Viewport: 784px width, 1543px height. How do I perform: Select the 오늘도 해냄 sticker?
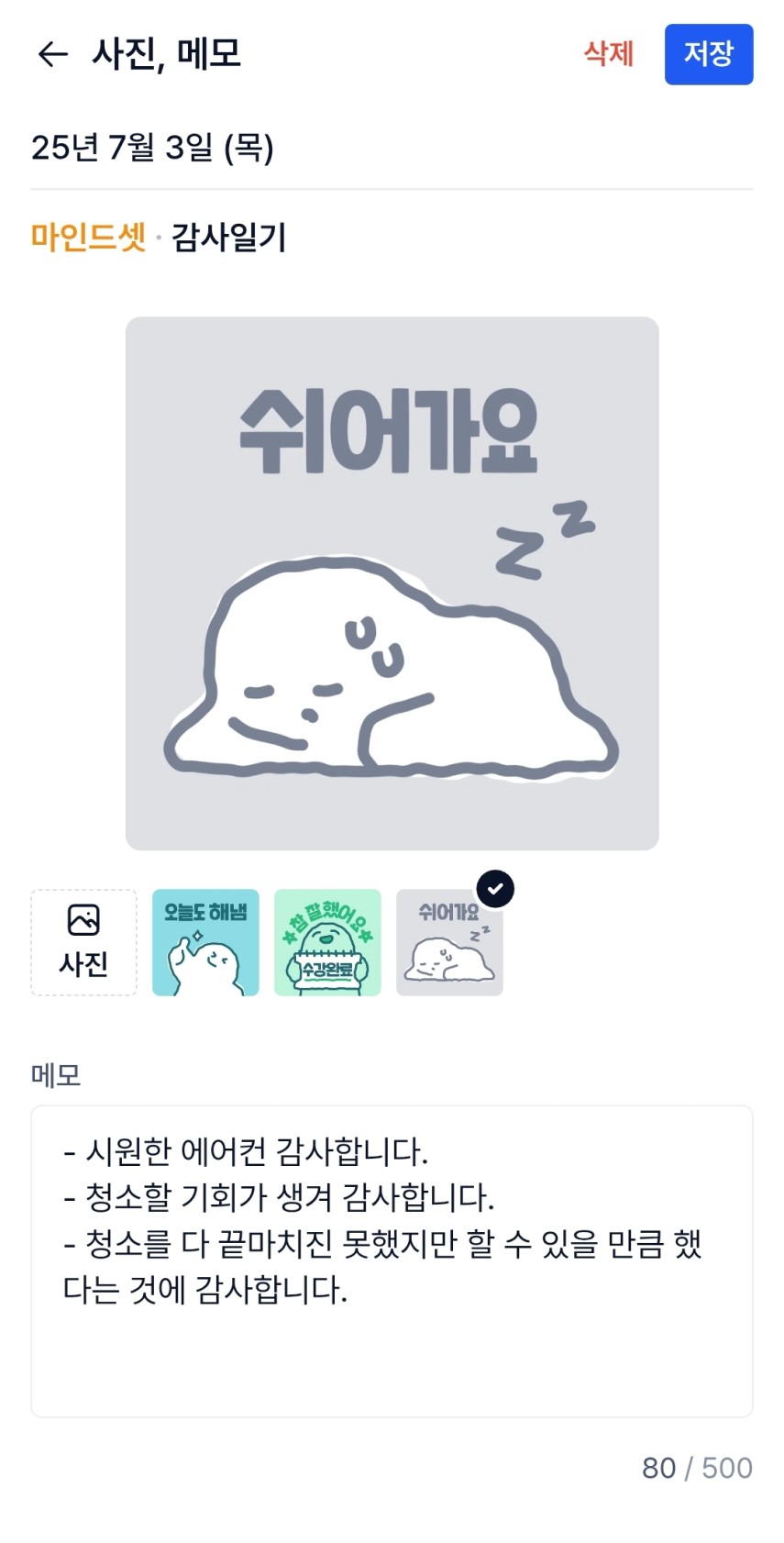pyautogui.click(x=205, y=942)
